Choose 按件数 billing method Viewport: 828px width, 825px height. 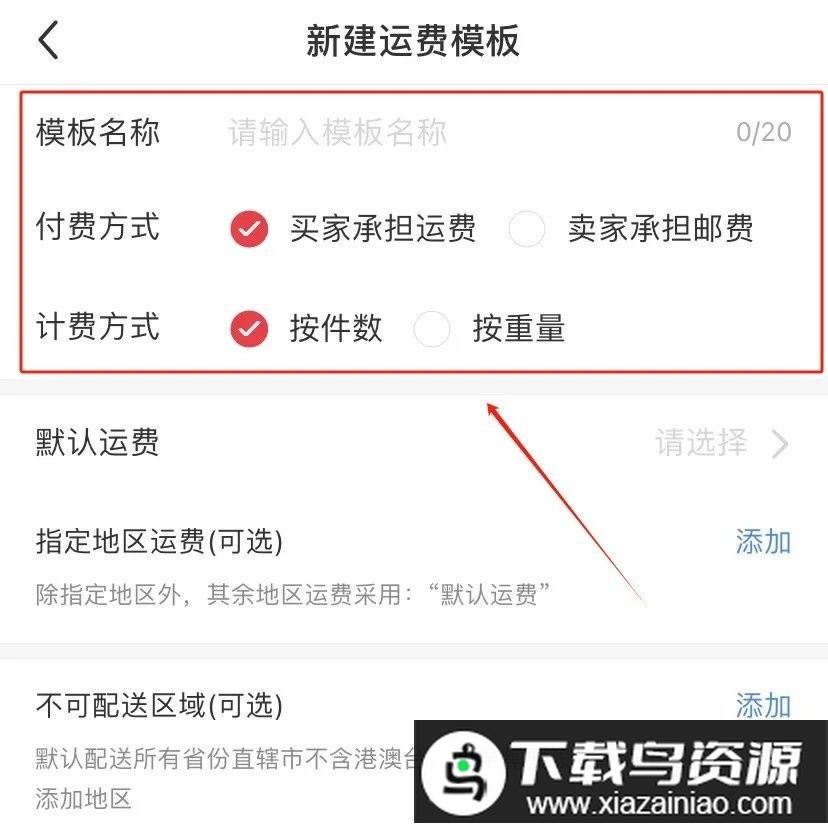[x=250, y=328]
